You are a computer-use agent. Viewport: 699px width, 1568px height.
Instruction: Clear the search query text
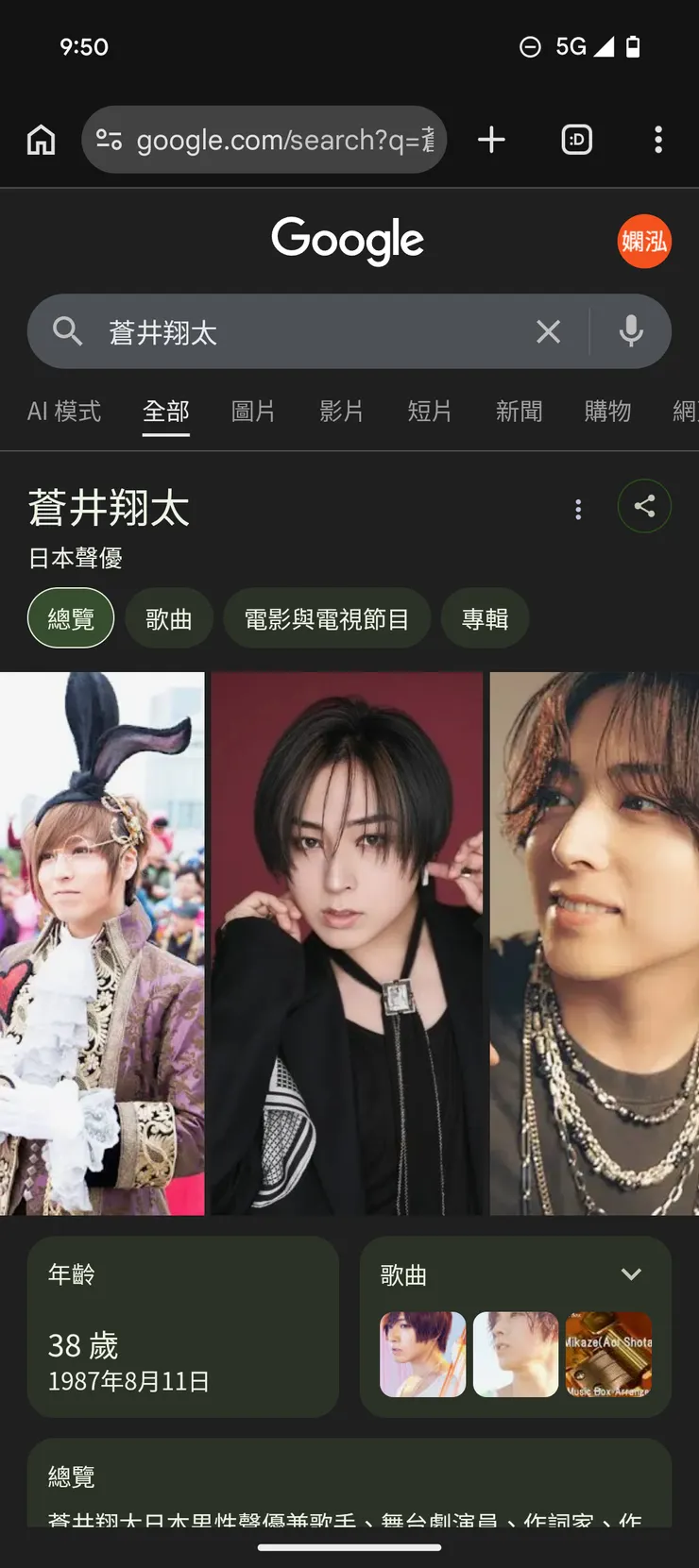coord(548,331)
